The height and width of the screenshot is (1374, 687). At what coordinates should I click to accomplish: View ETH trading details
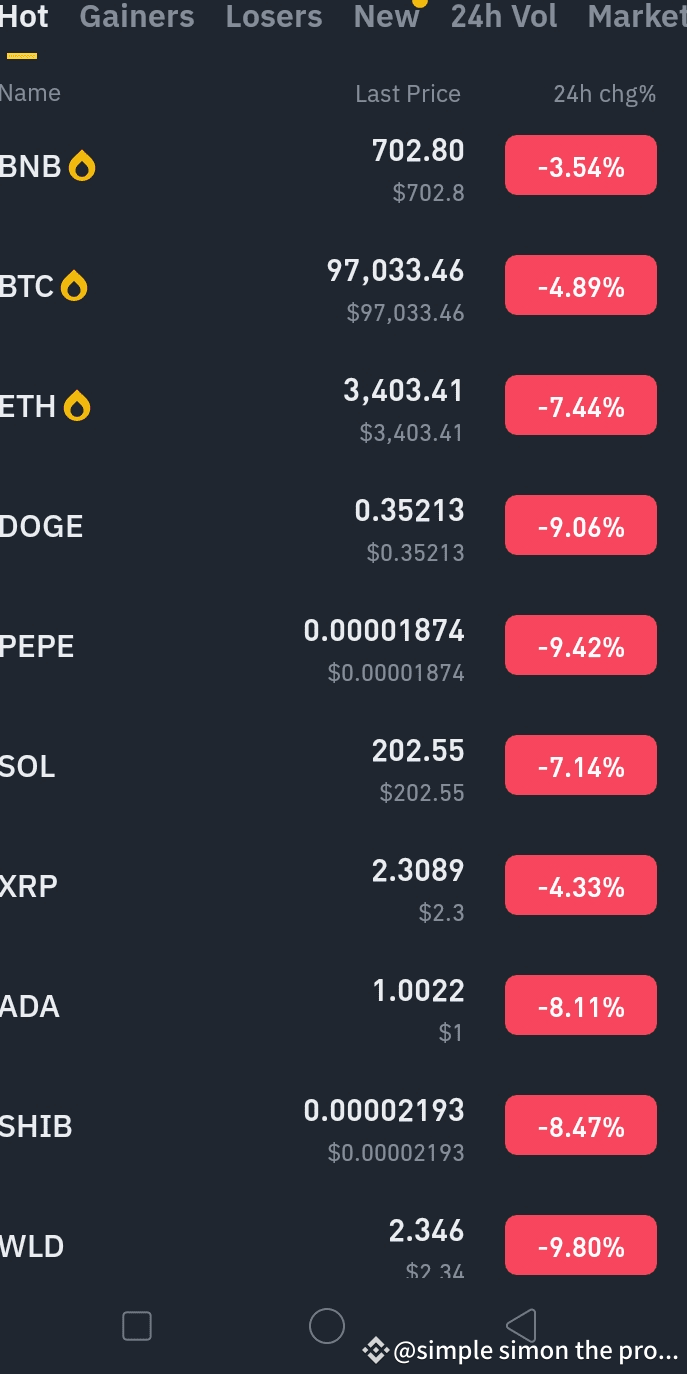[343, 407]
